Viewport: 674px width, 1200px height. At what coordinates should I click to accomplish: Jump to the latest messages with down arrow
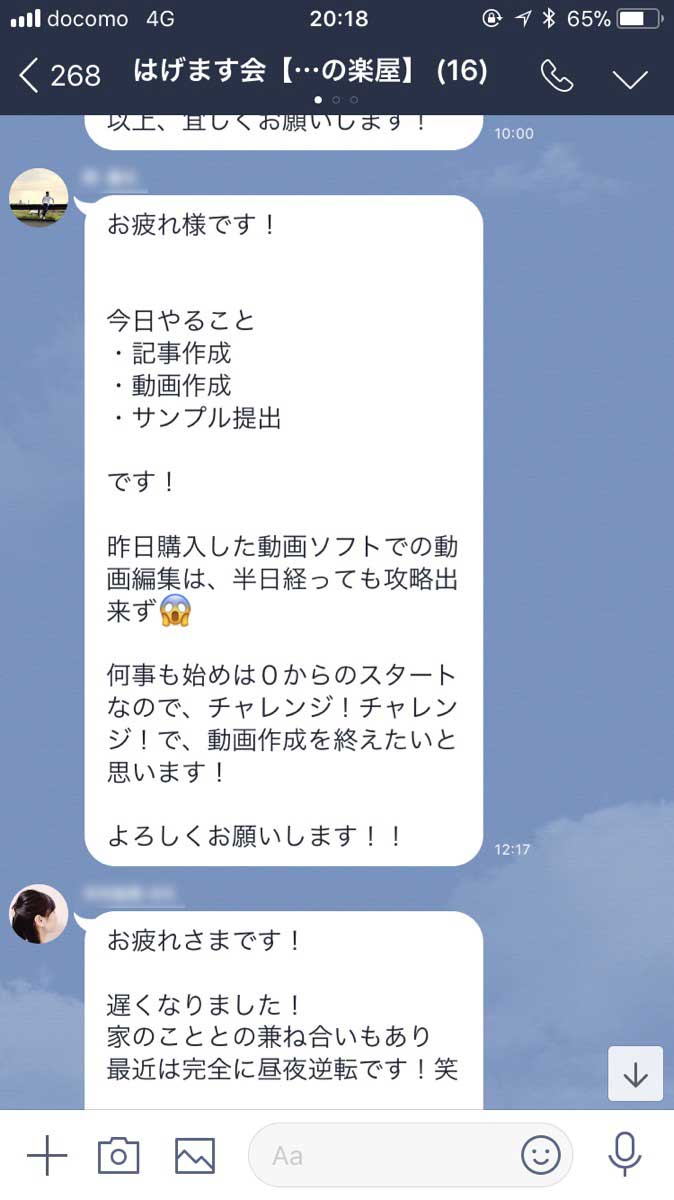(635, 1074)
